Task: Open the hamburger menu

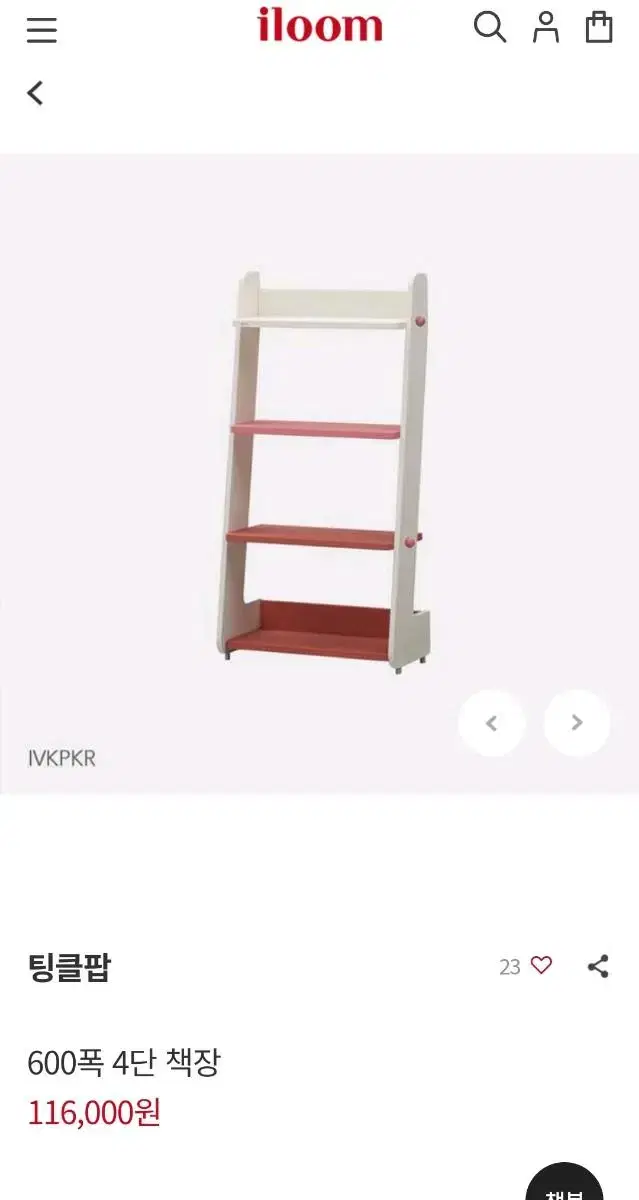Action: [x=41, y=29]
